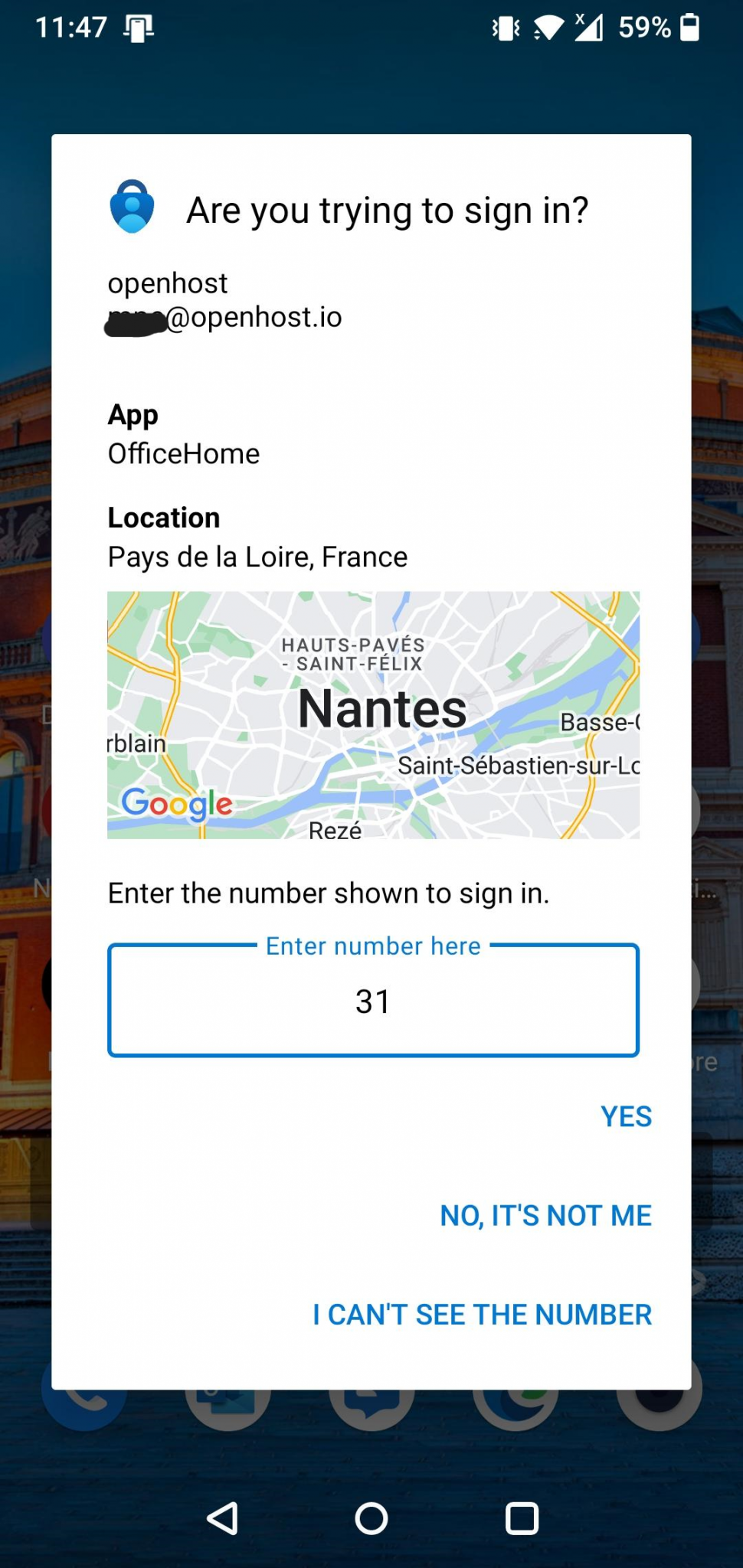Deny with No, it's not me
The width and height of the screenshot is (743, 1568).
coord(545,1216)
